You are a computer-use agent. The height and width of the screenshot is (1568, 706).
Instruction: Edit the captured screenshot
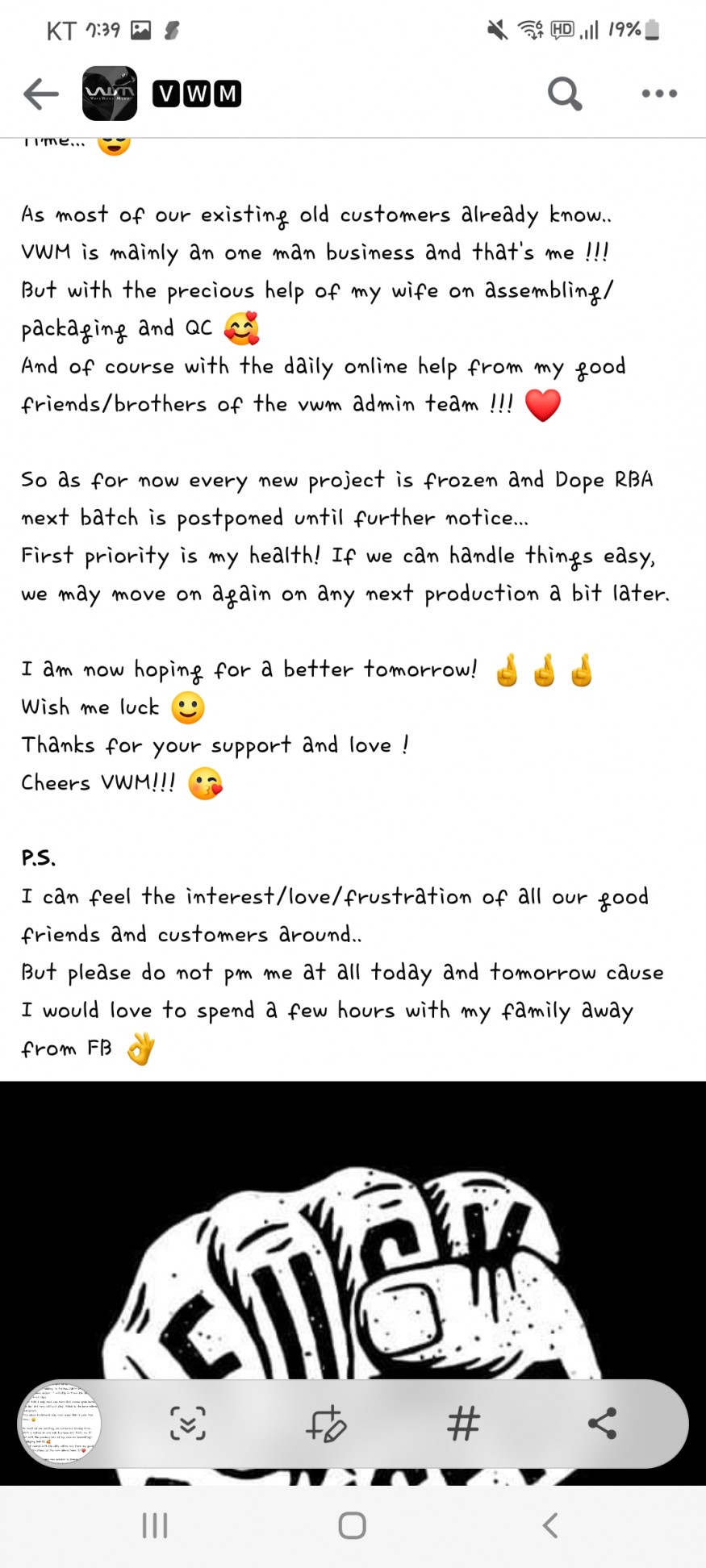326,1424
